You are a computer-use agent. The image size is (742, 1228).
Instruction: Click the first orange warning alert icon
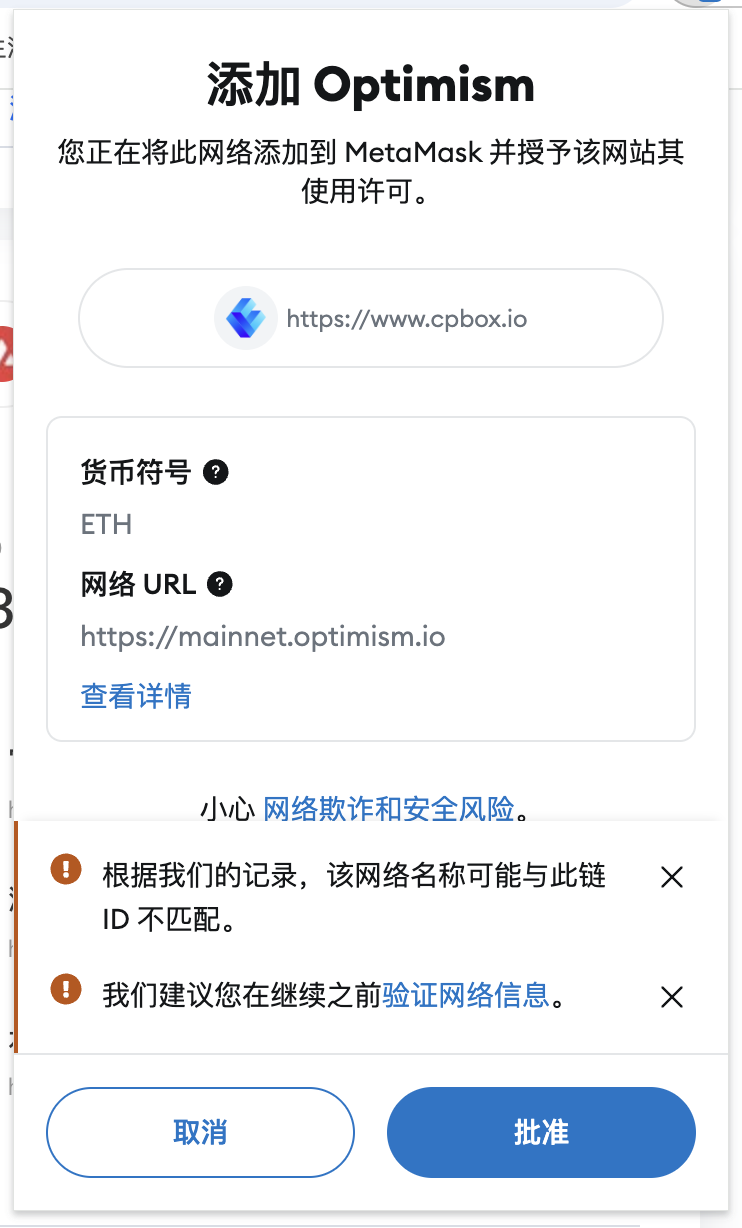pyautogui.click(x=65, y=870)
